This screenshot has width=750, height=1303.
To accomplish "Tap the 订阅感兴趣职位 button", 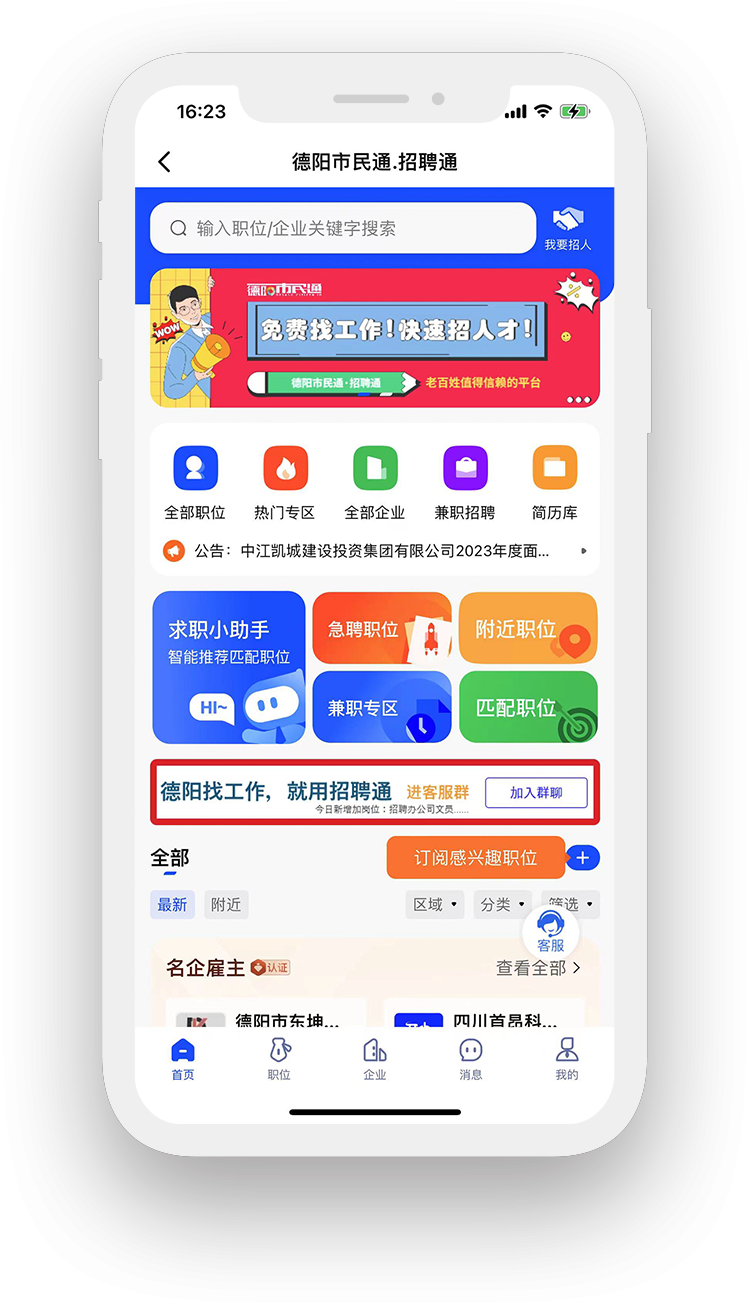I will [x=476, y=858].
